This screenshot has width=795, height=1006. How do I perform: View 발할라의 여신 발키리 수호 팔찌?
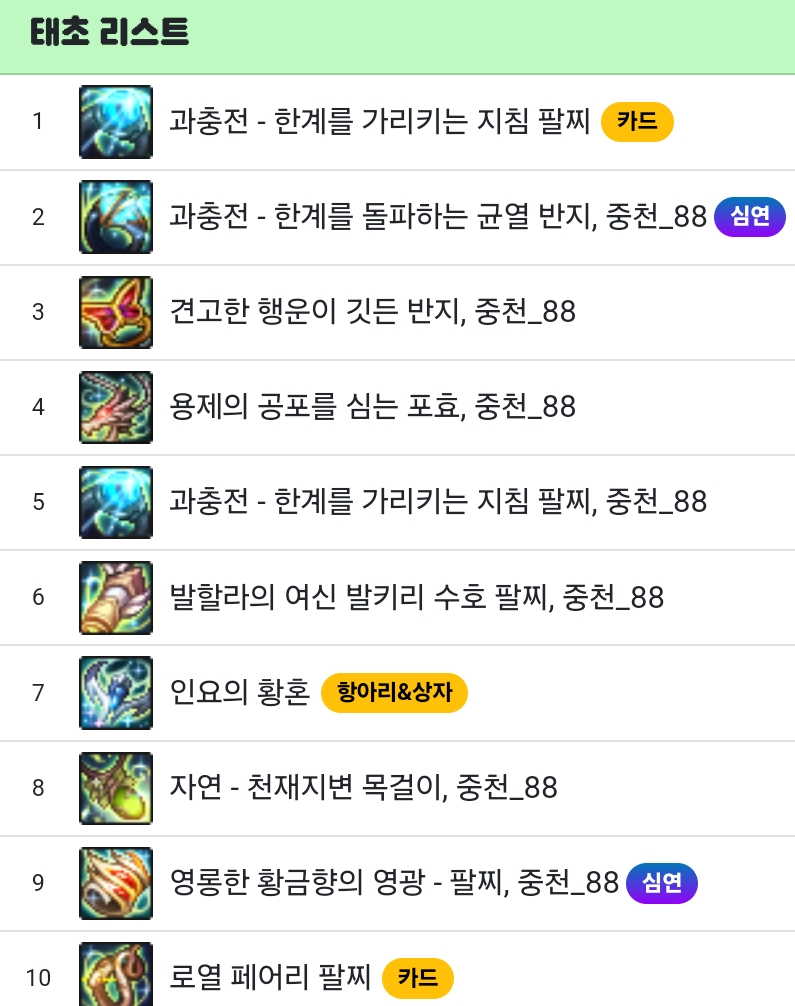[x=416, y=598]
